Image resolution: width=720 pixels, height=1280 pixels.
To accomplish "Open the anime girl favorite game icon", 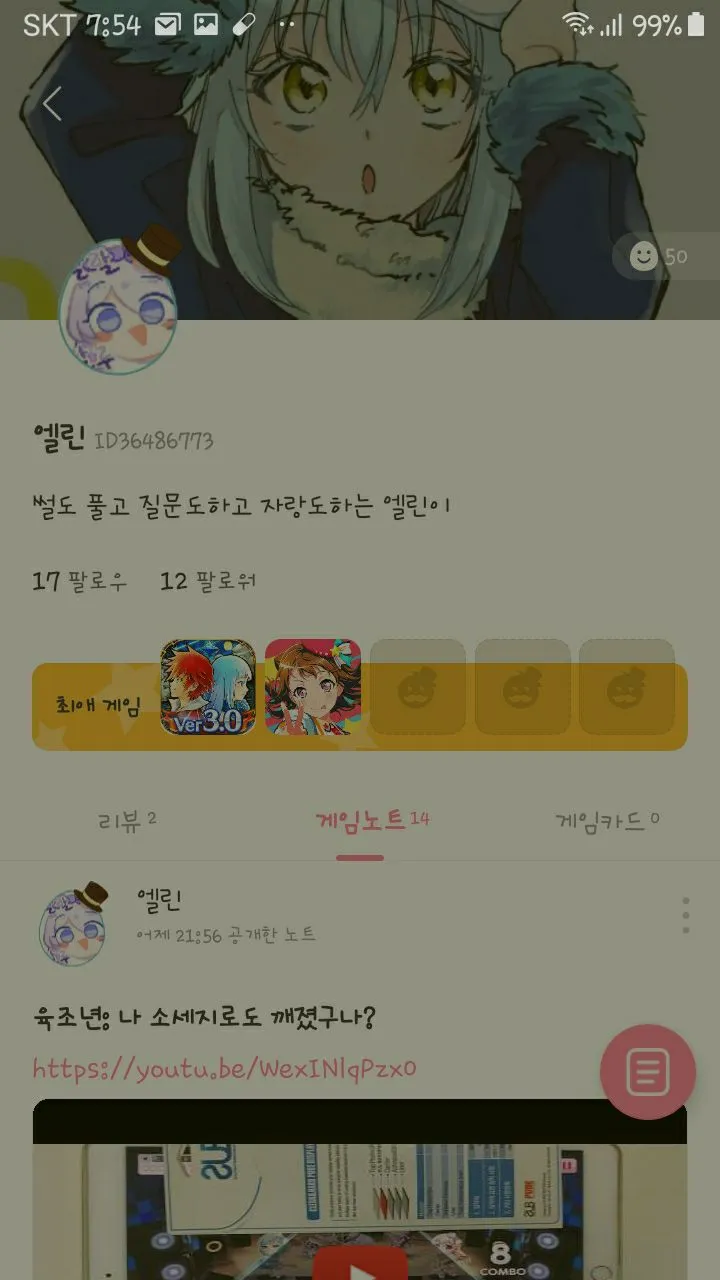I will (x=312, y=688).
